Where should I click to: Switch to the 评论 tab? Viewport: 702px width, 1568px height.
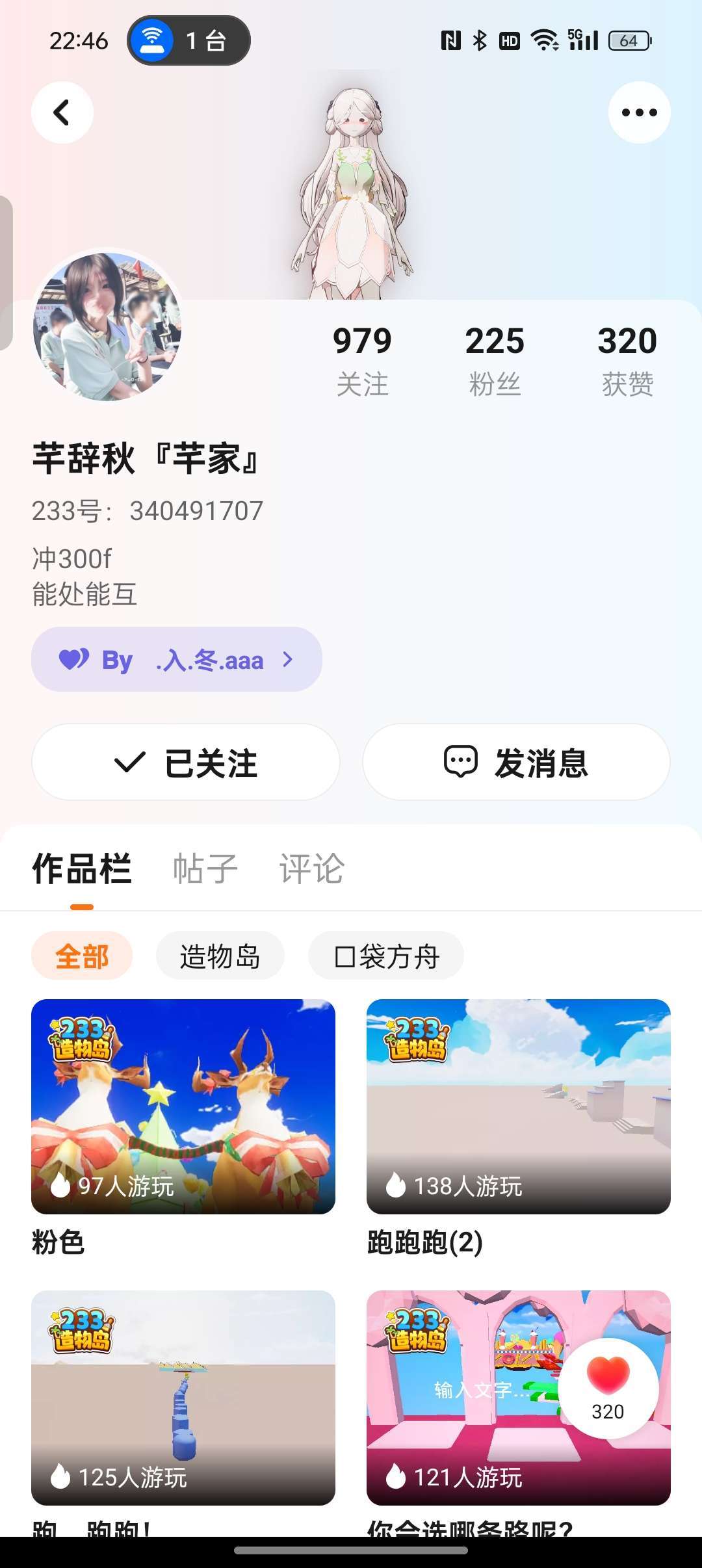311,869
